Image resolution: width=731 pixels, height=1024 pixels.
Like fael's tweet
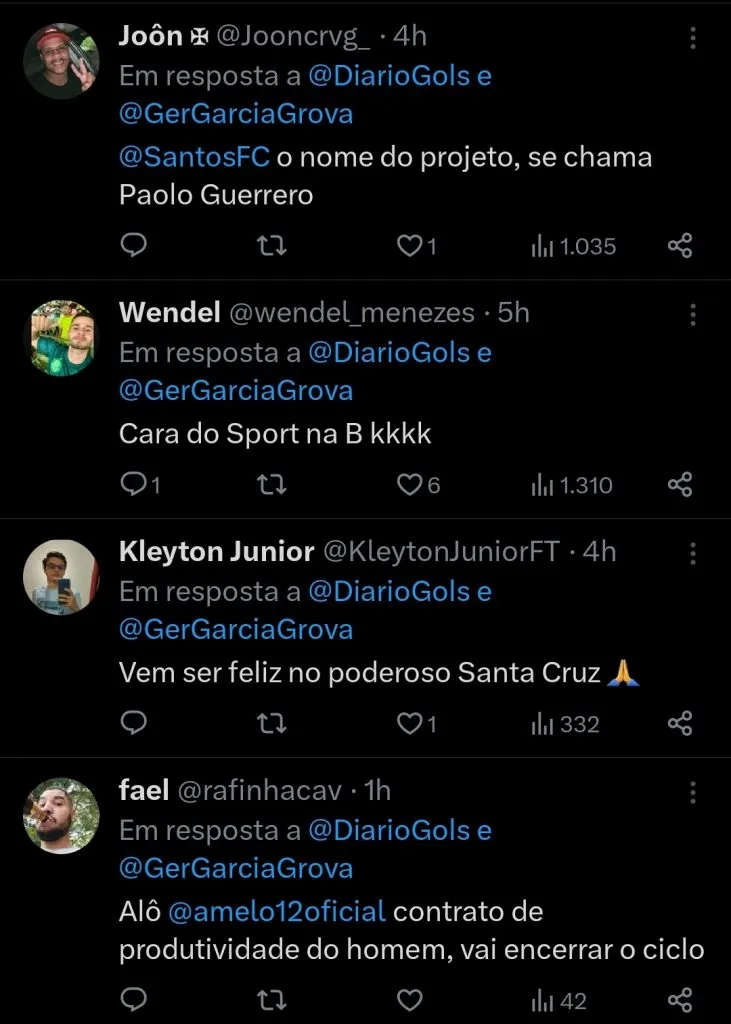click(408, 999)
